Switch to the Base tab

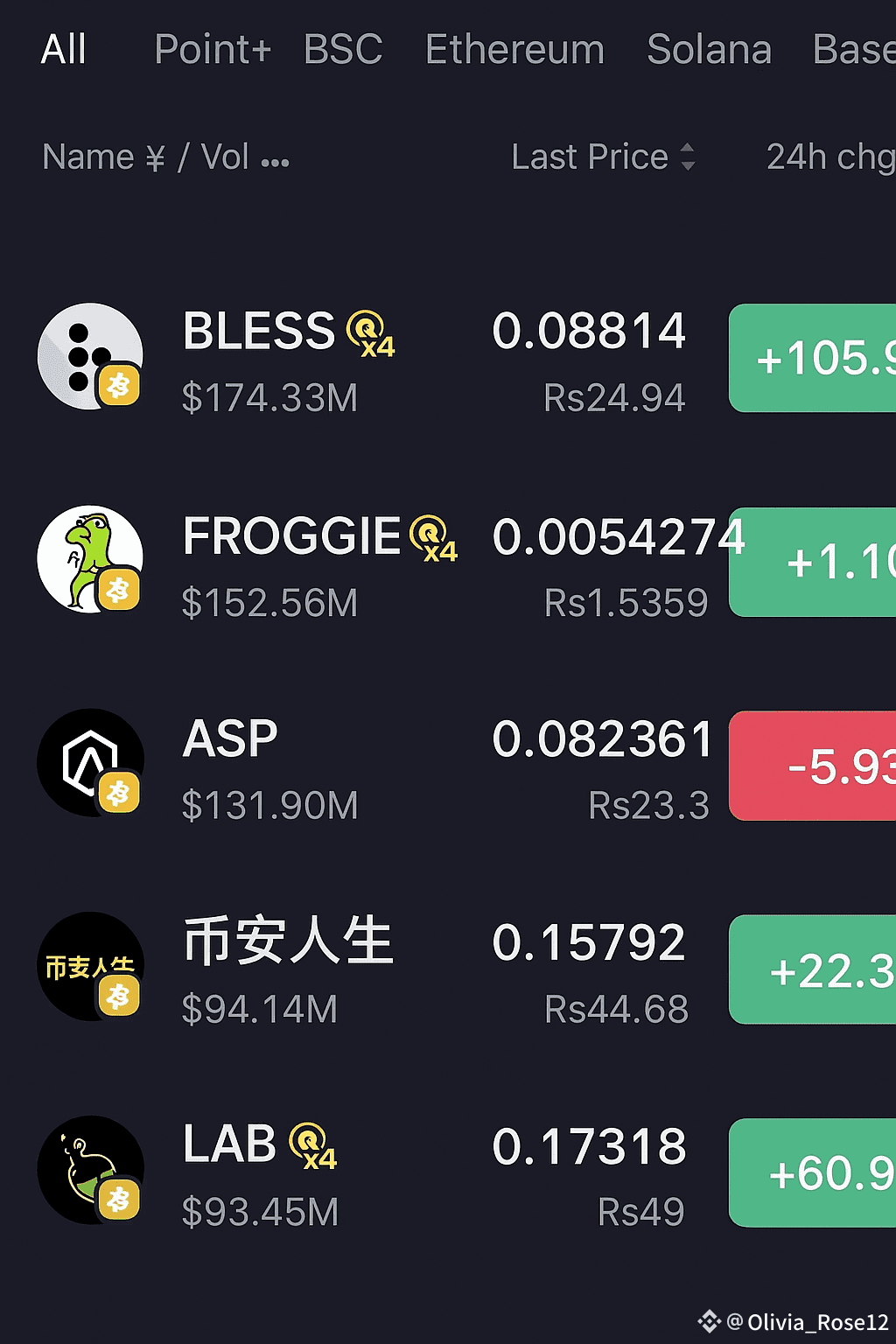point(854,50)
